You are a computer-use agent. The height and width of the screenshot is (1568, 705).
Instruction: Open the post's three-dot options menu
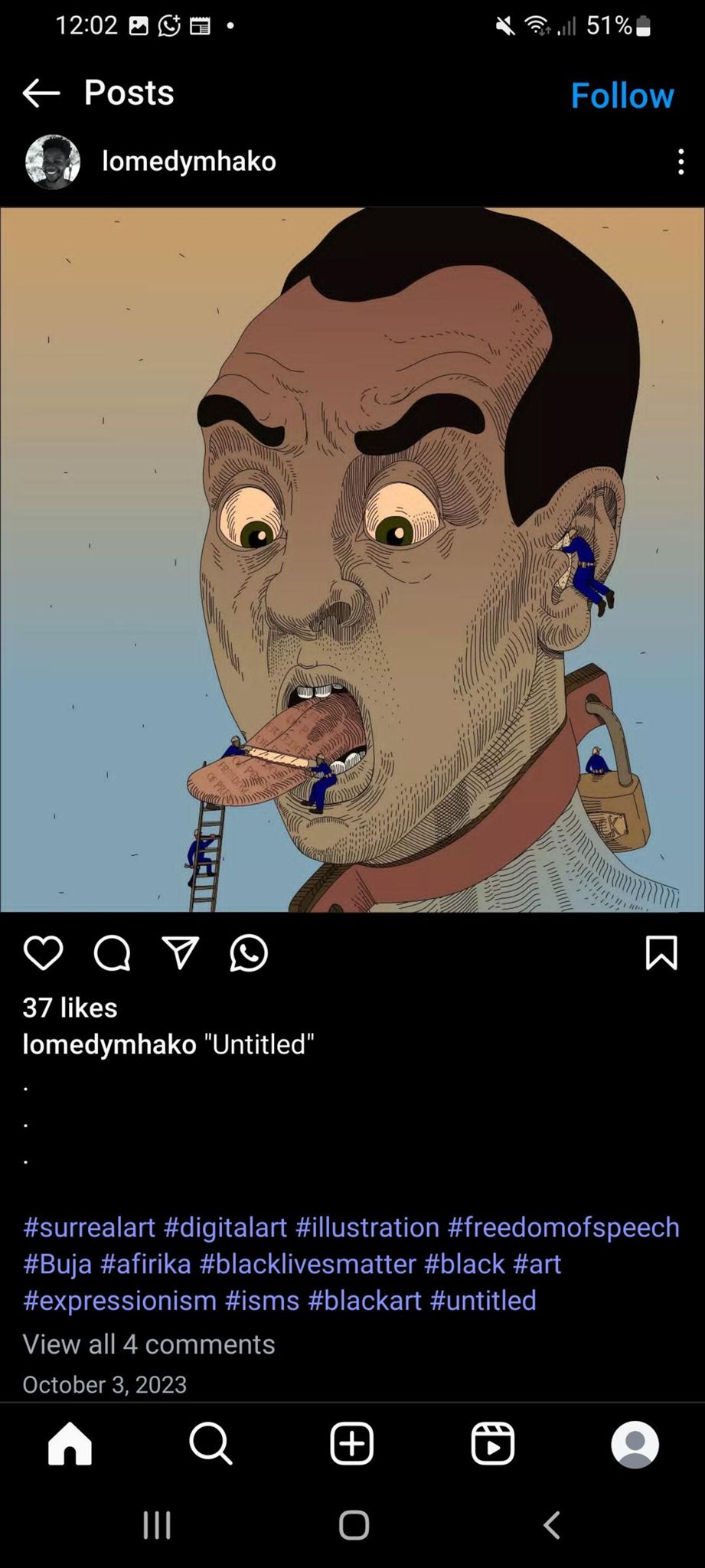pos(681,162)
